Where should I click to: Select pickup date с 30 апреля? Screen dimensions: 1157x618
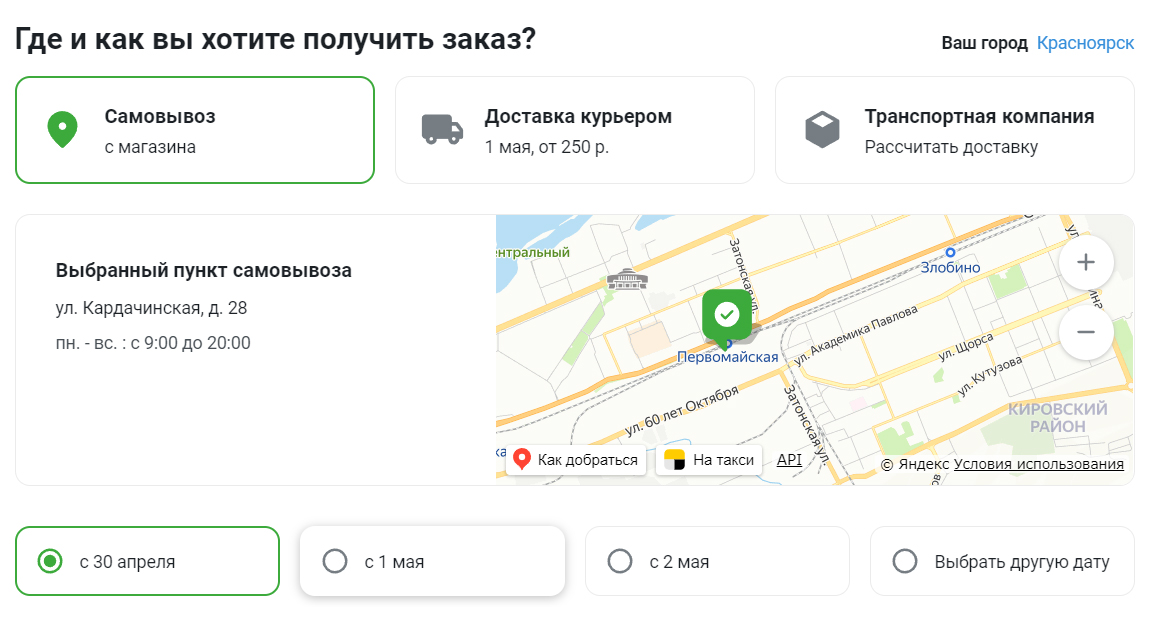click(x=148, y=561)
